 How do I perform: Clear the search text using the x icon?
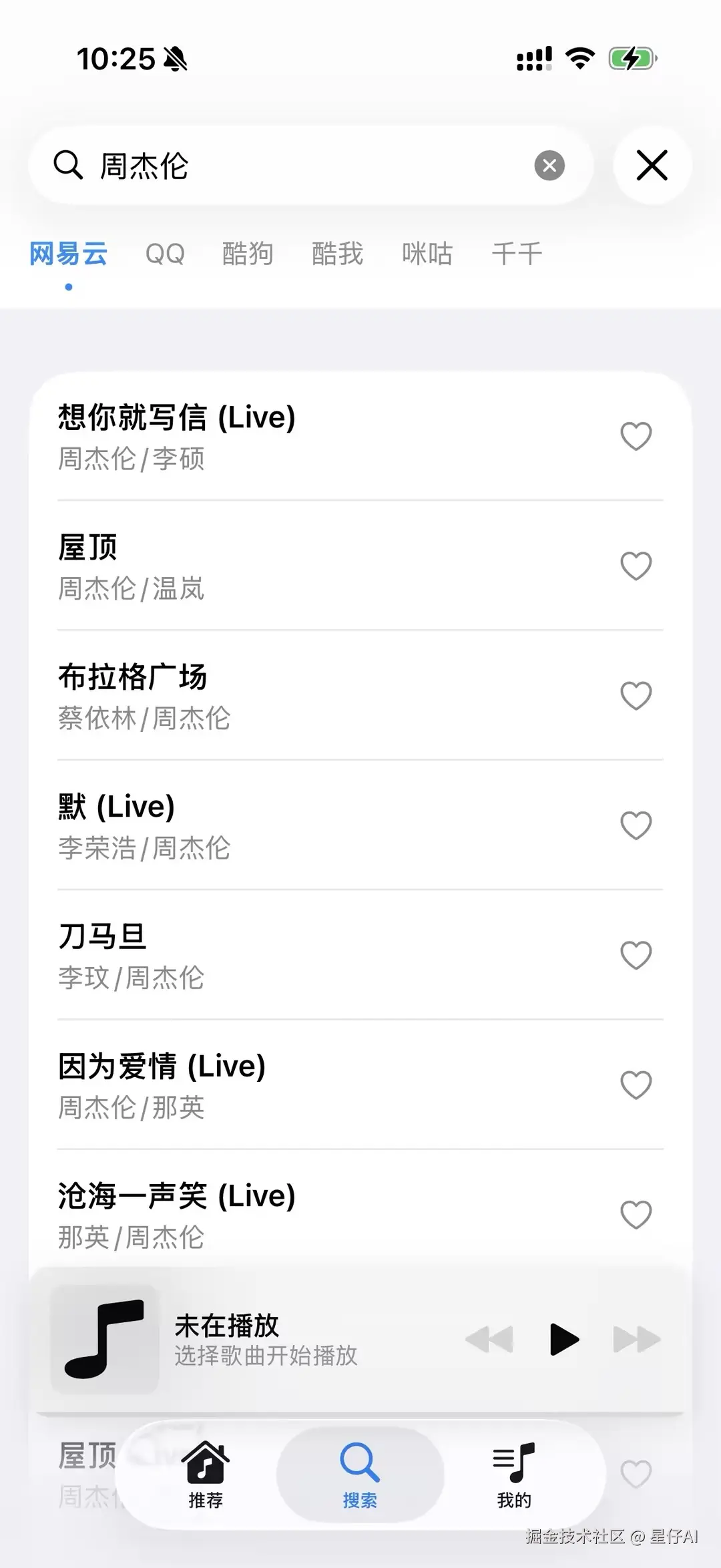tap(549, 165)
